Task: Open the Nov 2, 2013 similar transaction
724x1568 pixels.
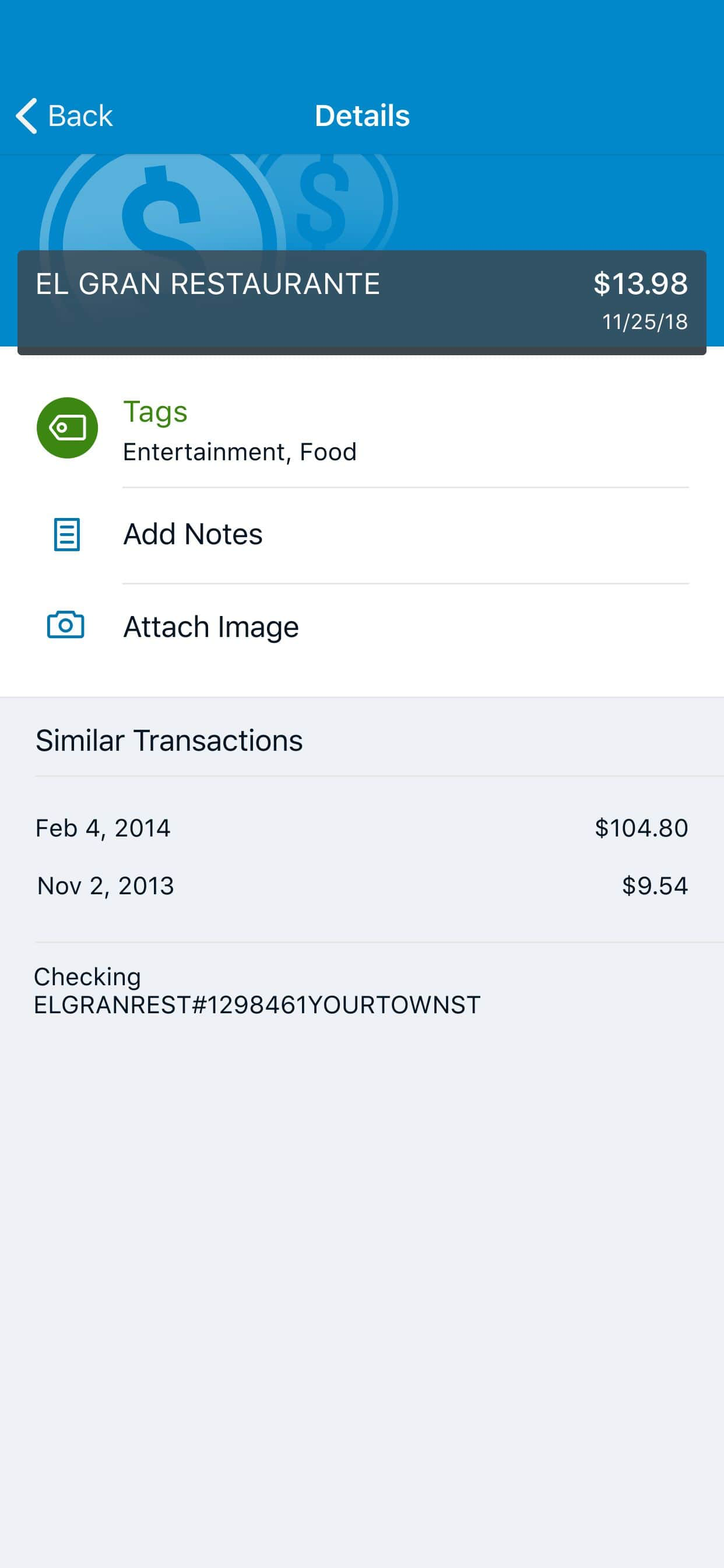Action: pos(361,885)
